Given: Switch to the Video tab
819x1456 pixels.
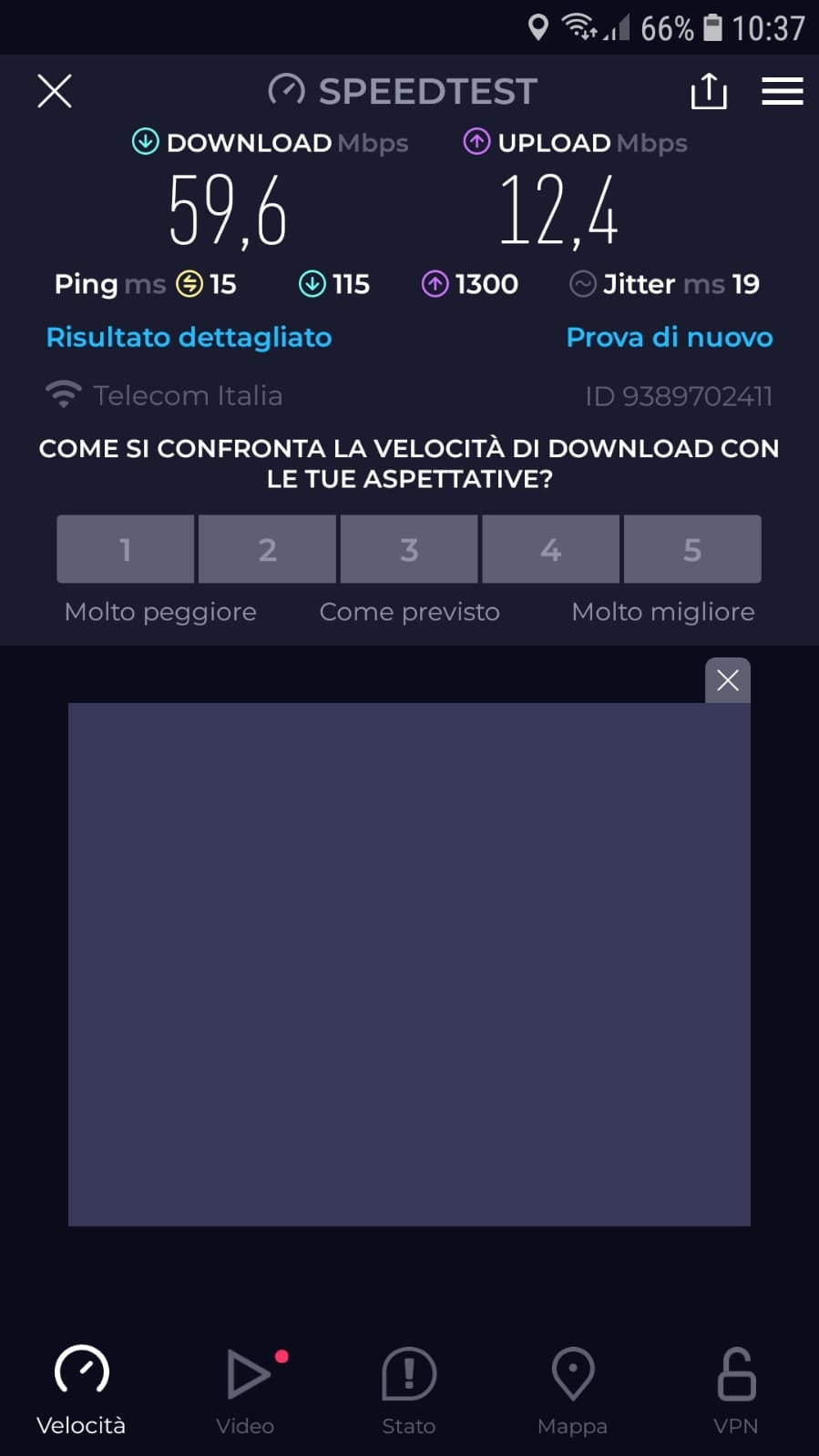Looking at the screenshot, I should click(245, 1389).
